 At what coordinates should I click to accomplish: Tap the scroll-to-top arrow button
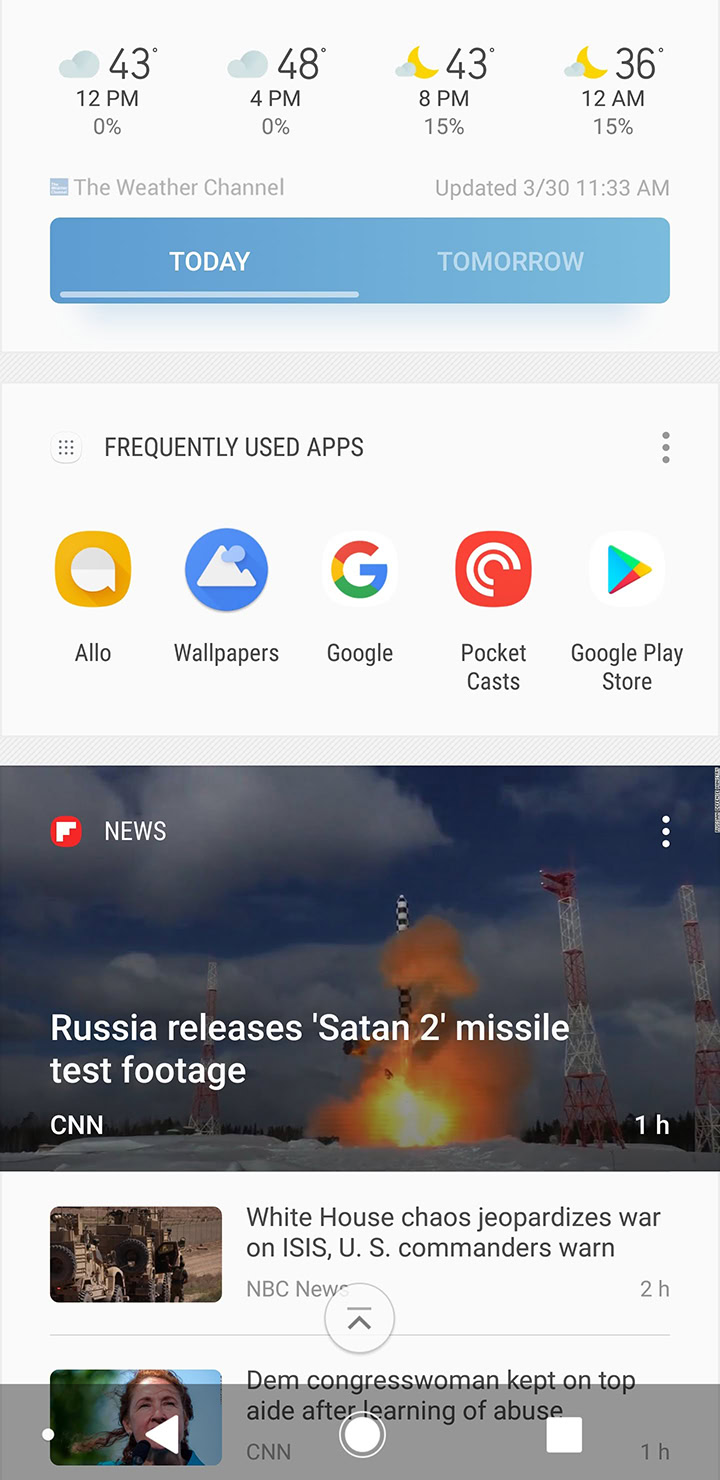click(x=360, y=1319)
